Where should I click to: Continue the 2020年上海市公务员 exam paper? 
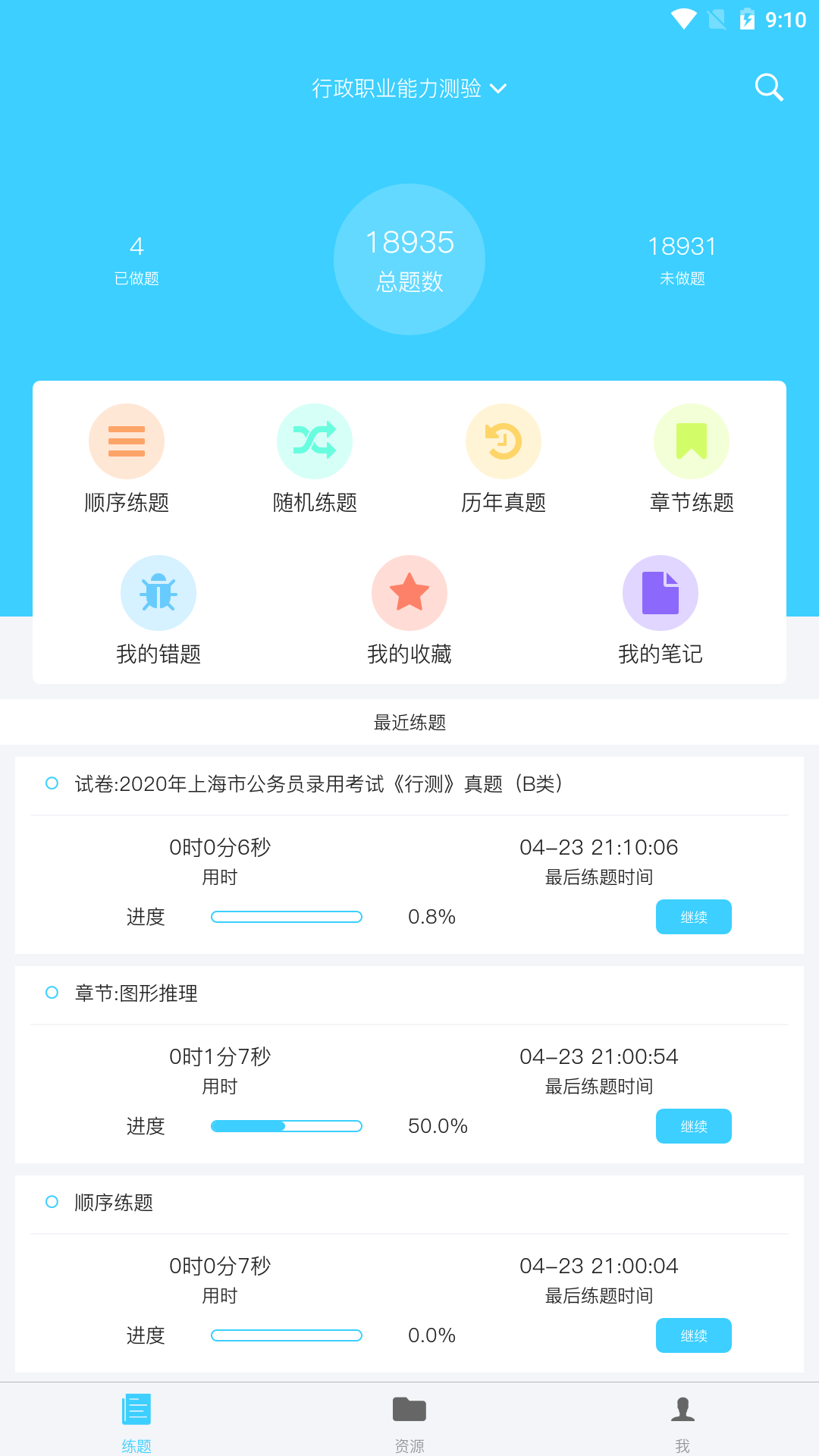[693, 917]
